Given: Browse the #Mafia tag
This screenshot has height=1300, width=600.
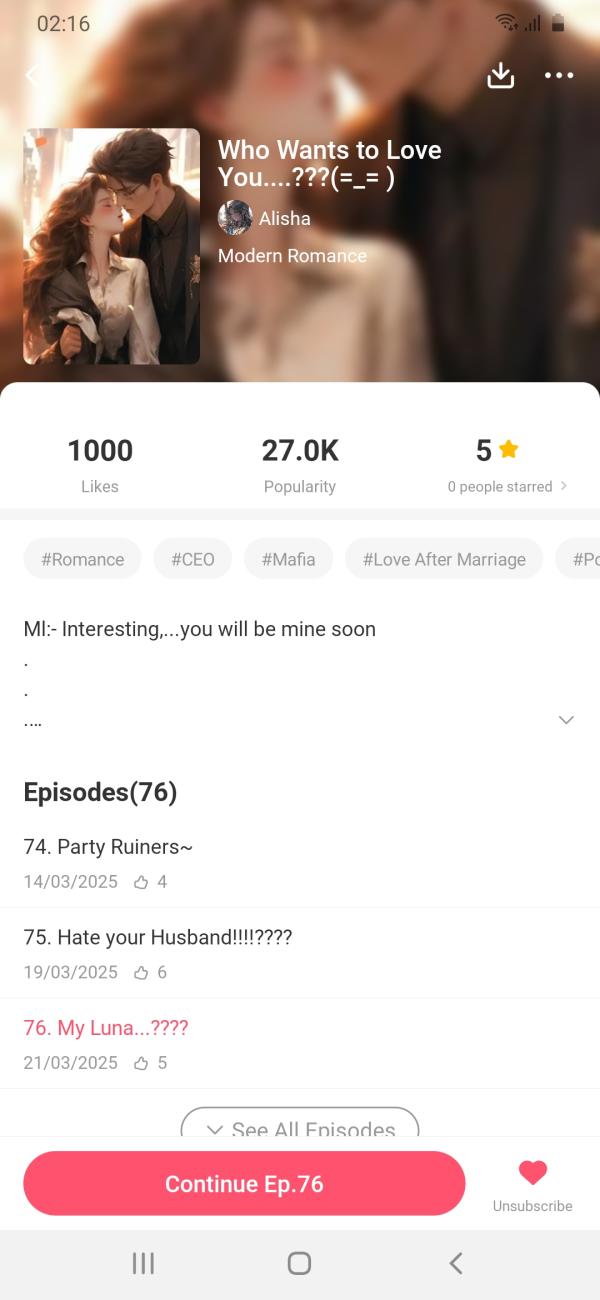Looking at the screenshot, I should click(x=288, y=559).
